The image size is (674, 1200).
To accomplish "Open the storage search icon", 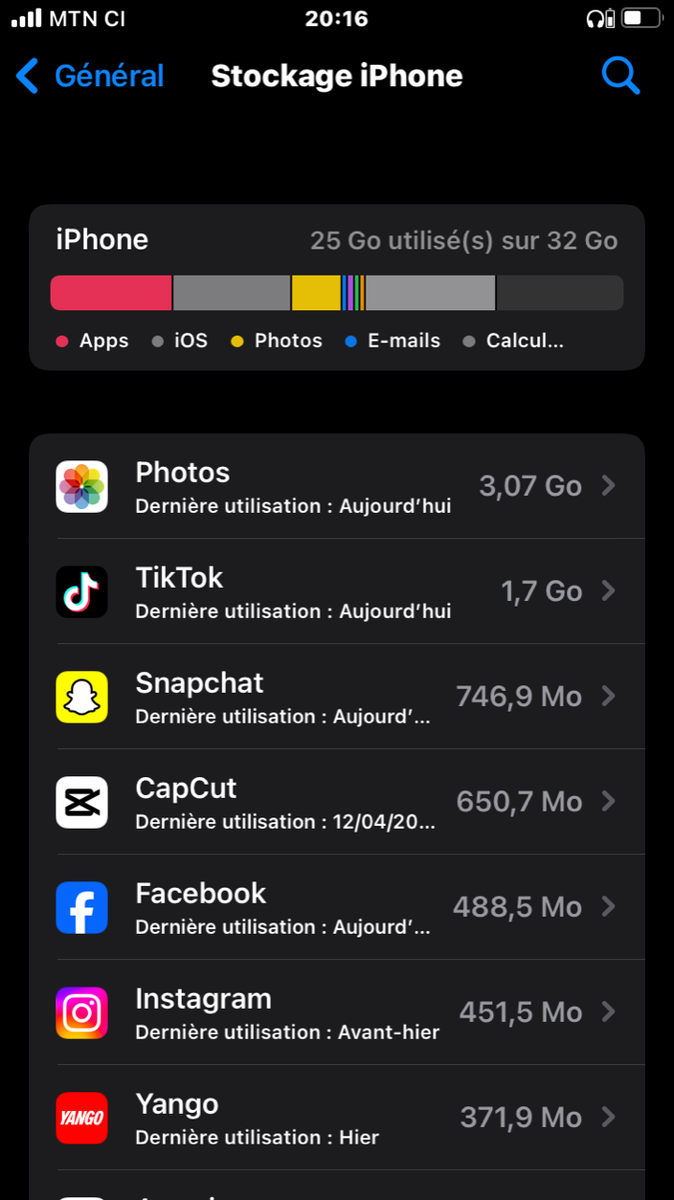I will [x=620, y=76].
